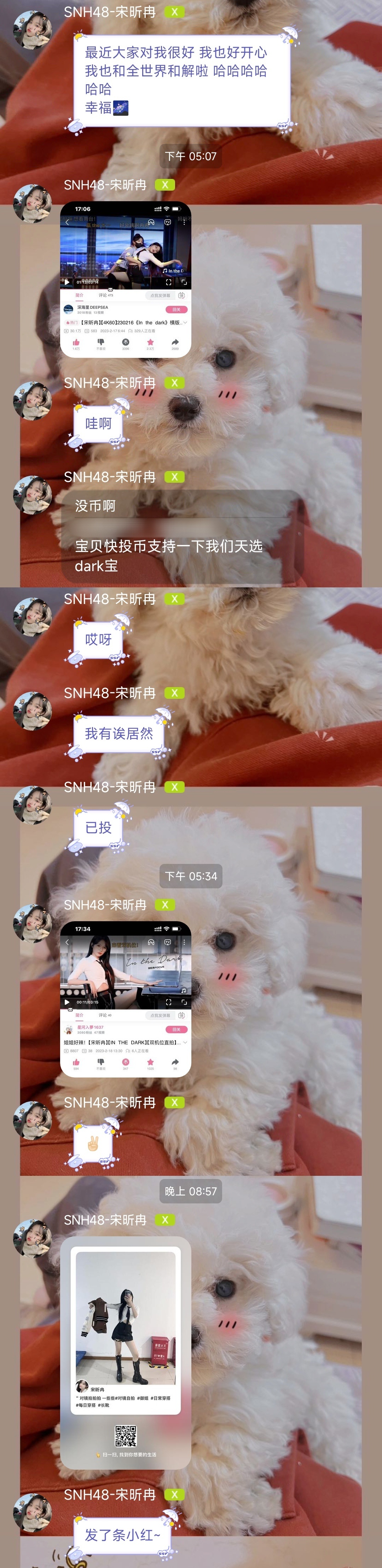382x1568 pixels.
Task: Open sender avatar beside the 最近大家对我很好 message
Action: 32,29
